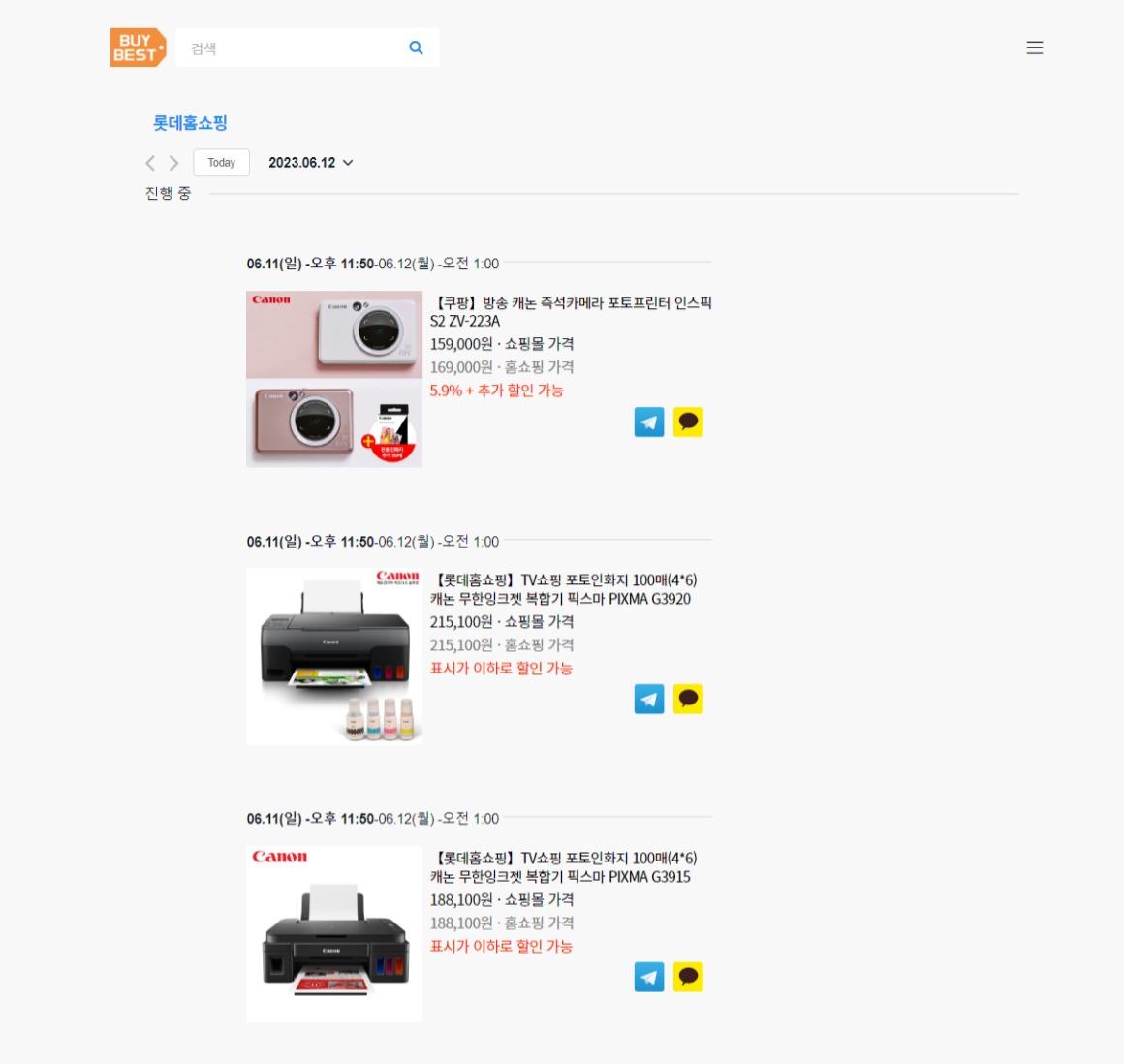Screen dimensions: 1124x1064
Task: Share 인스픽 S2 ZV-223A via KakaoTalk
Action: pyautogui.click(x=688, y=422)
